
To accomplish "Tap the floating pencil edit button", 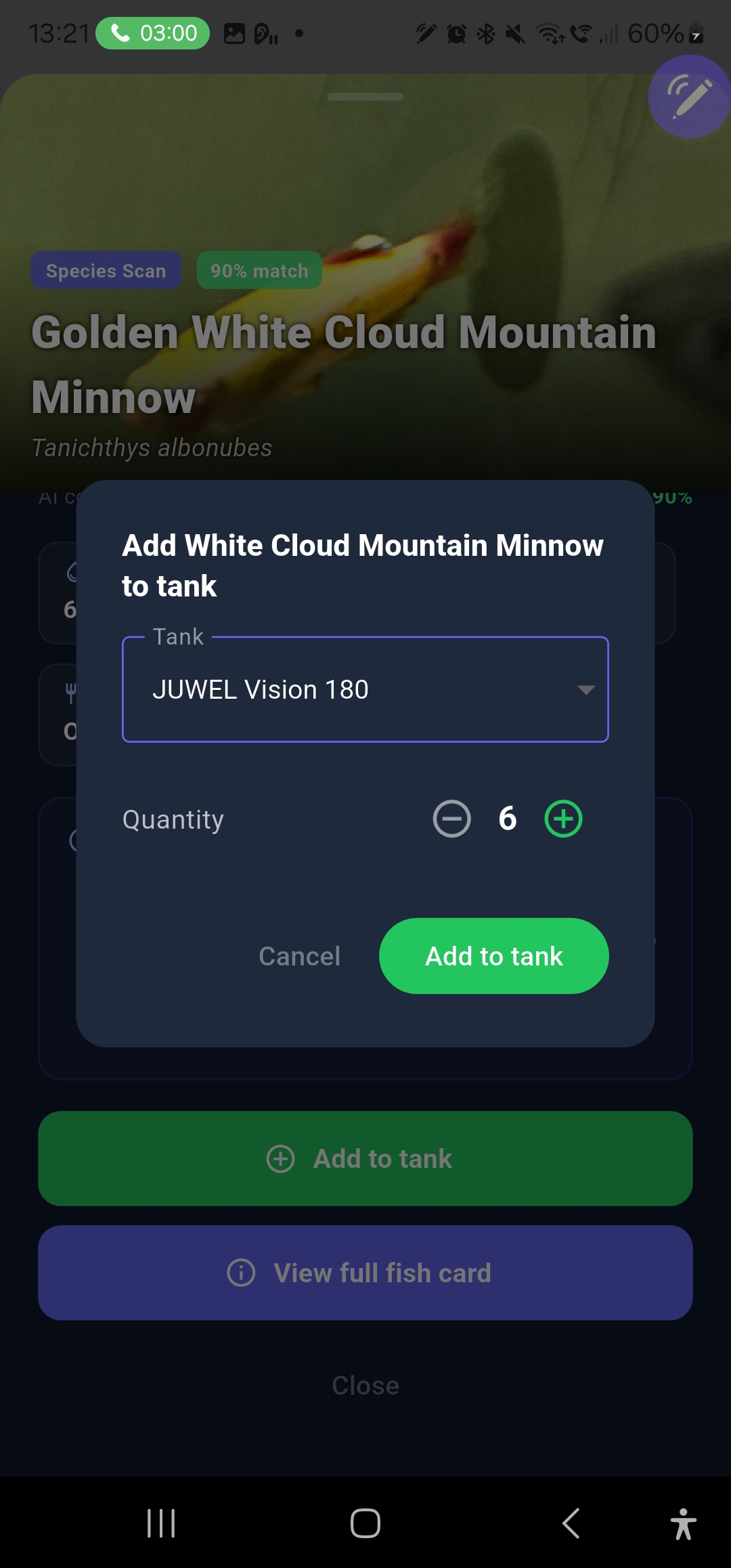I will (x=688, y=97).
